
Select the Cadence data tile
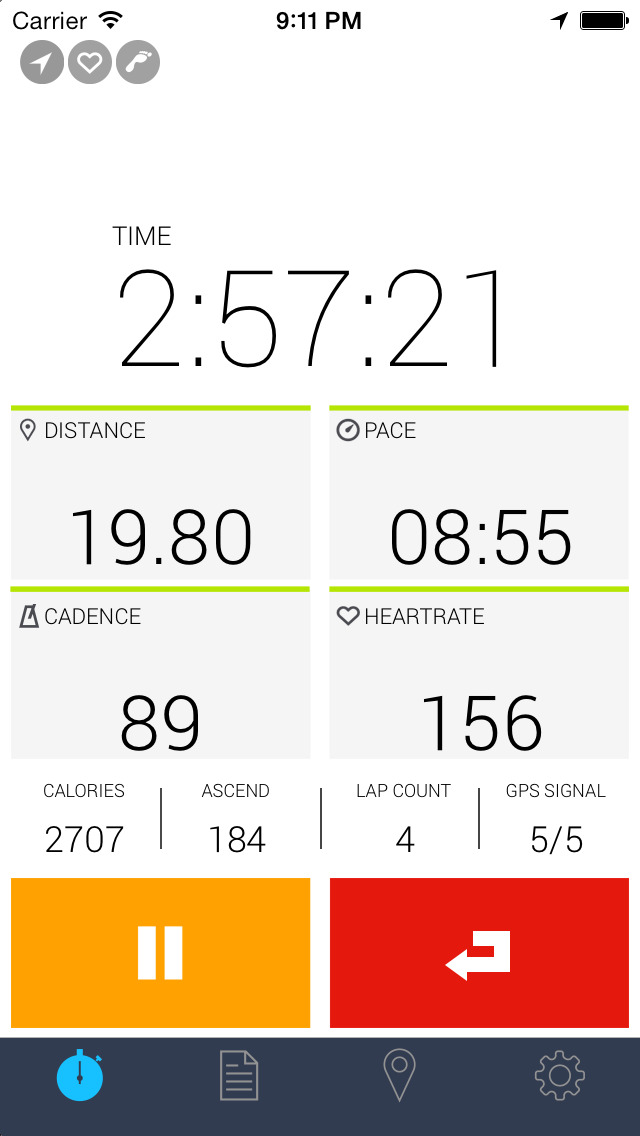click(x=160, y=675)
